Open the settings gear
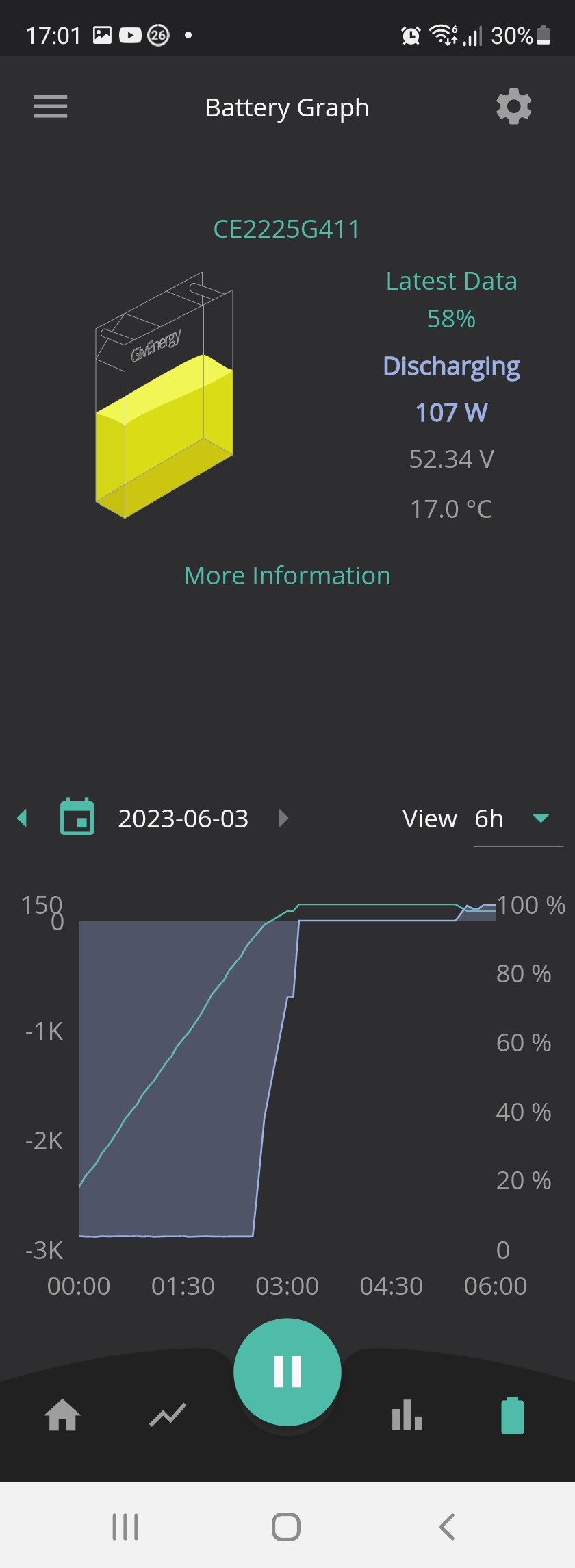Screen dimensions: 575x1568 (x=513, y=107)
